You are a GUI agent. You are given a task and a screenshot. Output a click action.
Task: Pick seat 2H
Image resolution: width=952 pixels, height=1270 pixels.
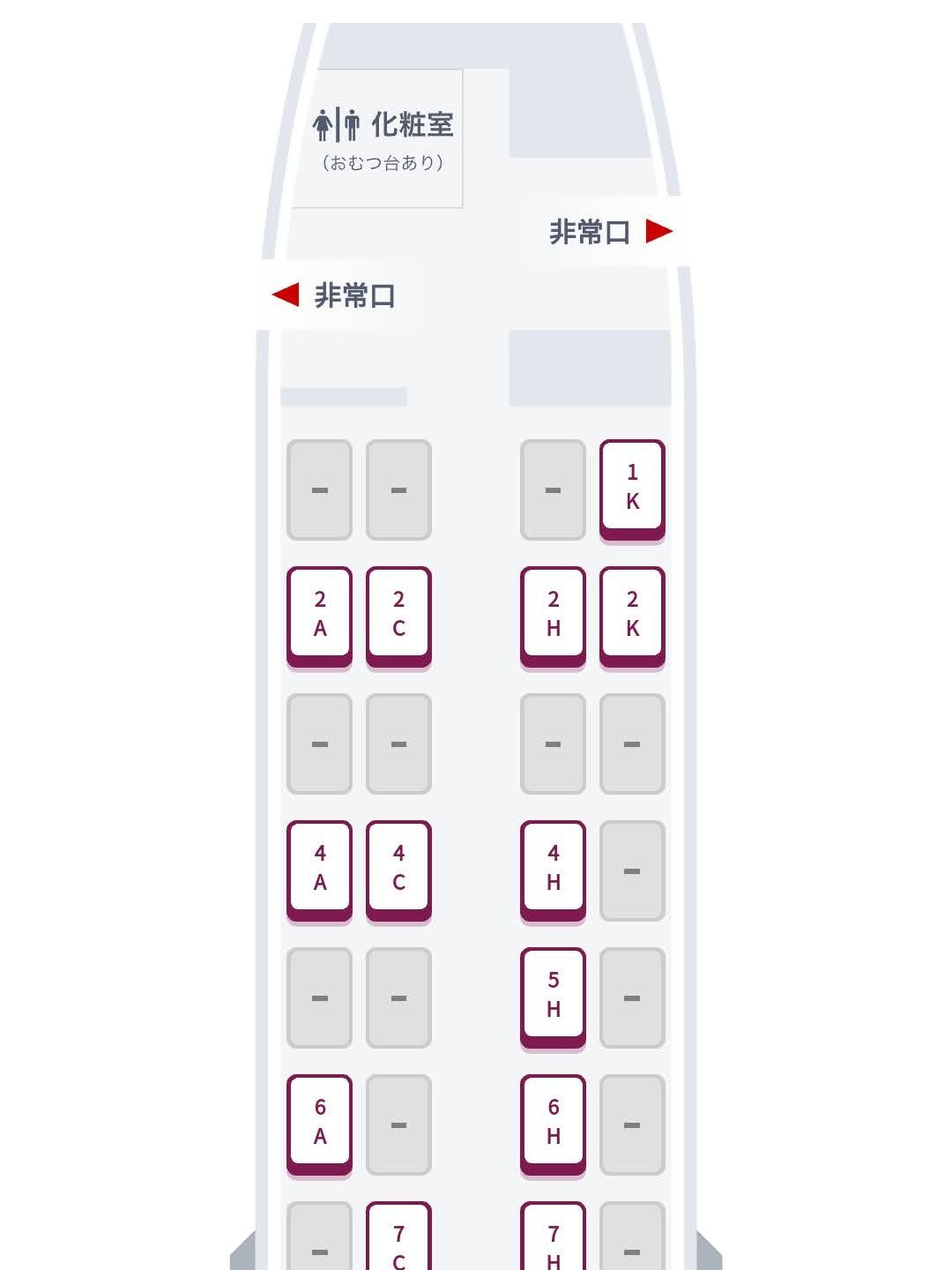(x=553, y=614)
